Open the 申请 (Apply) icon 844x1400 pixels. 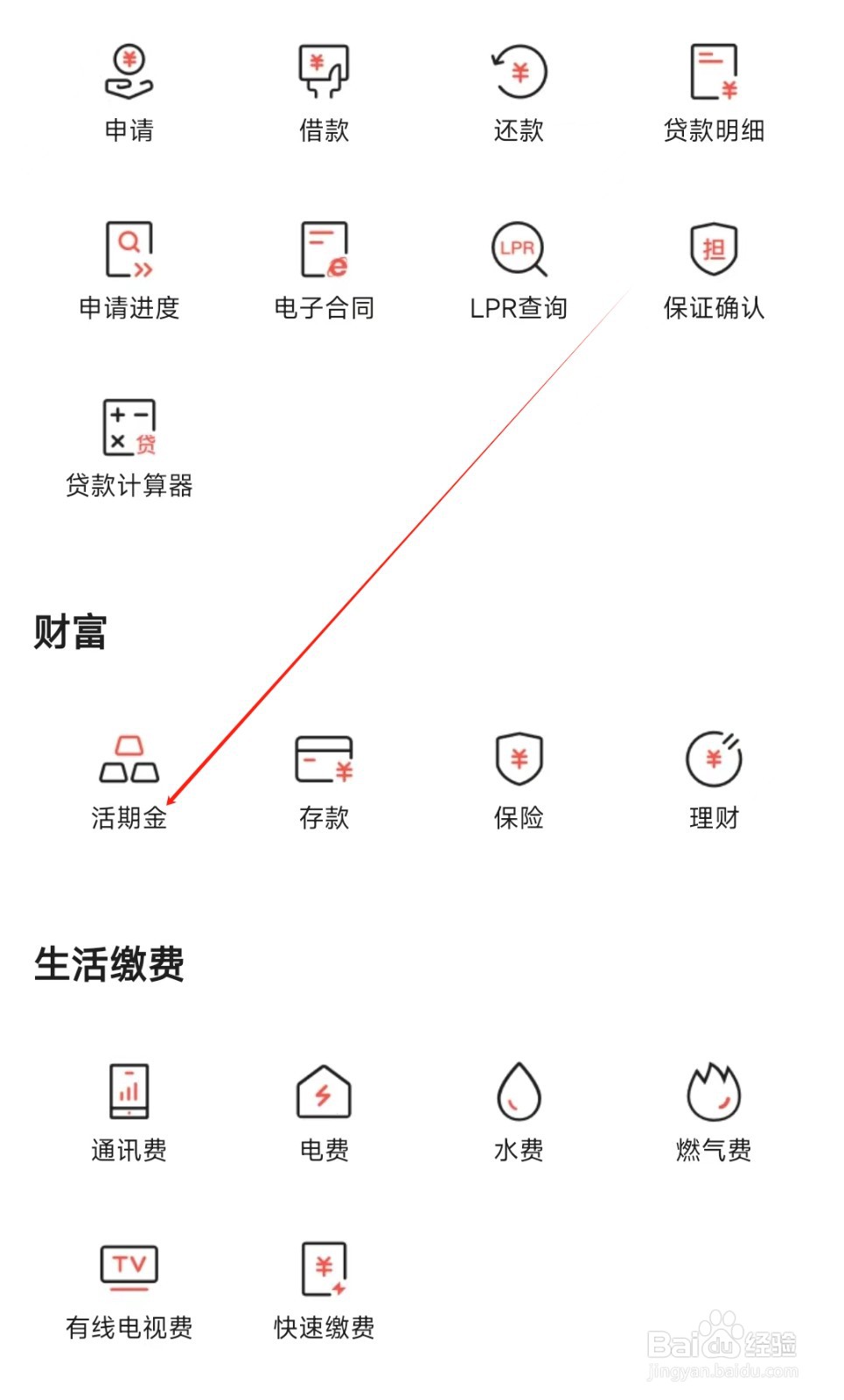[x=129, y=92]
